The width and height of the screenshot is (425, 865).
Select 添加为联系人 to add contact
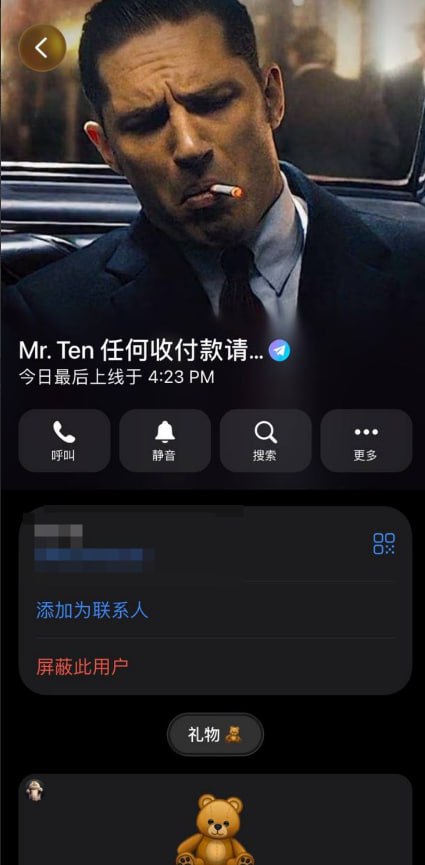(92, 610)
